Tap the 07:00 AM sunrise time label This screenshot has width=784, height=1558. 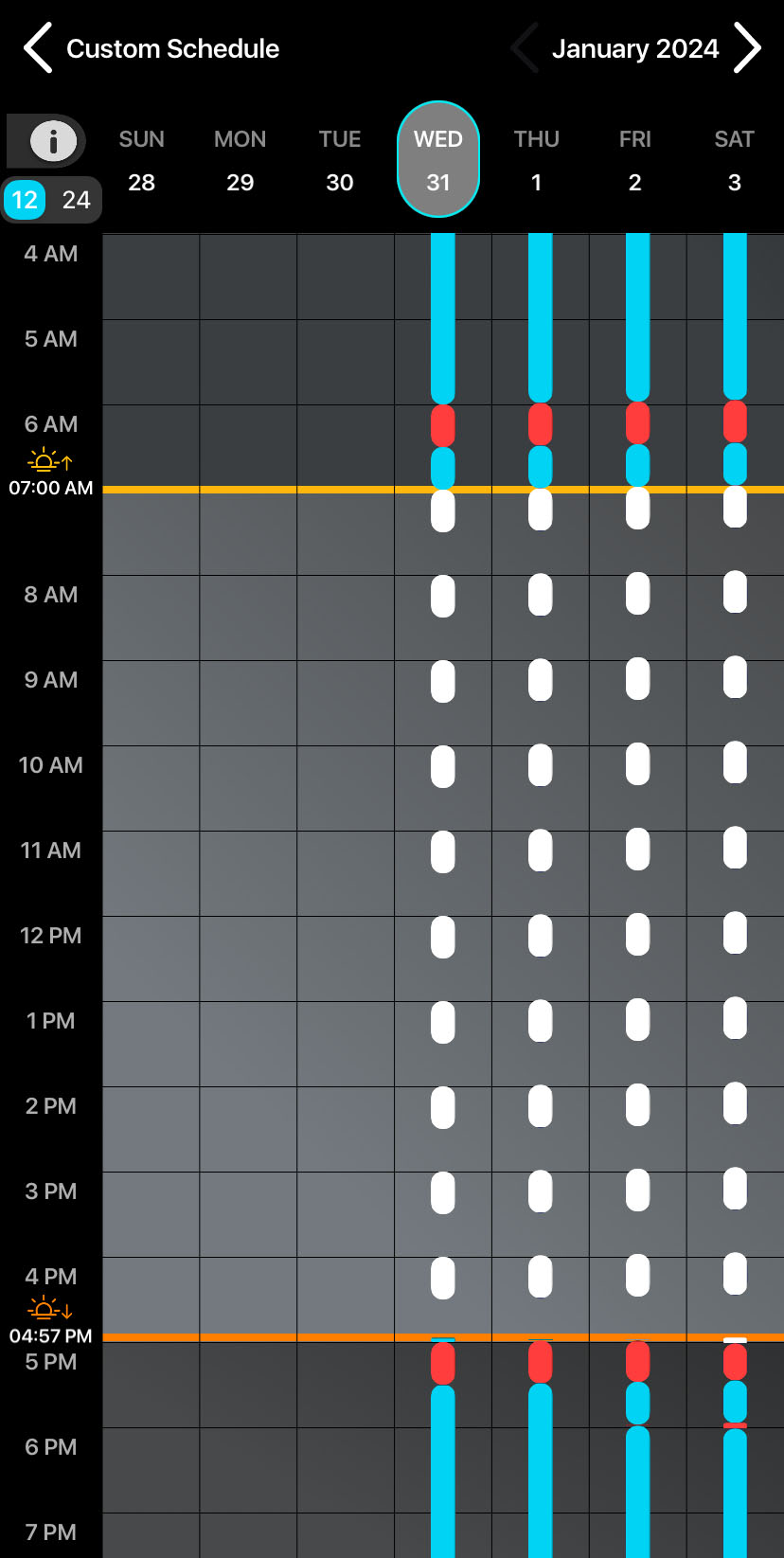(51, 489)
